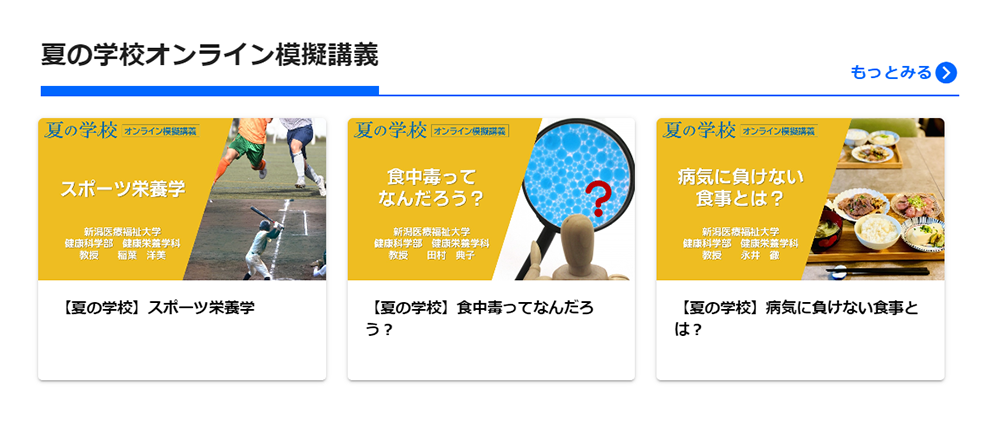The image size is (1000, 421).
Task: Open the もっとみる link
Action: 902,72
